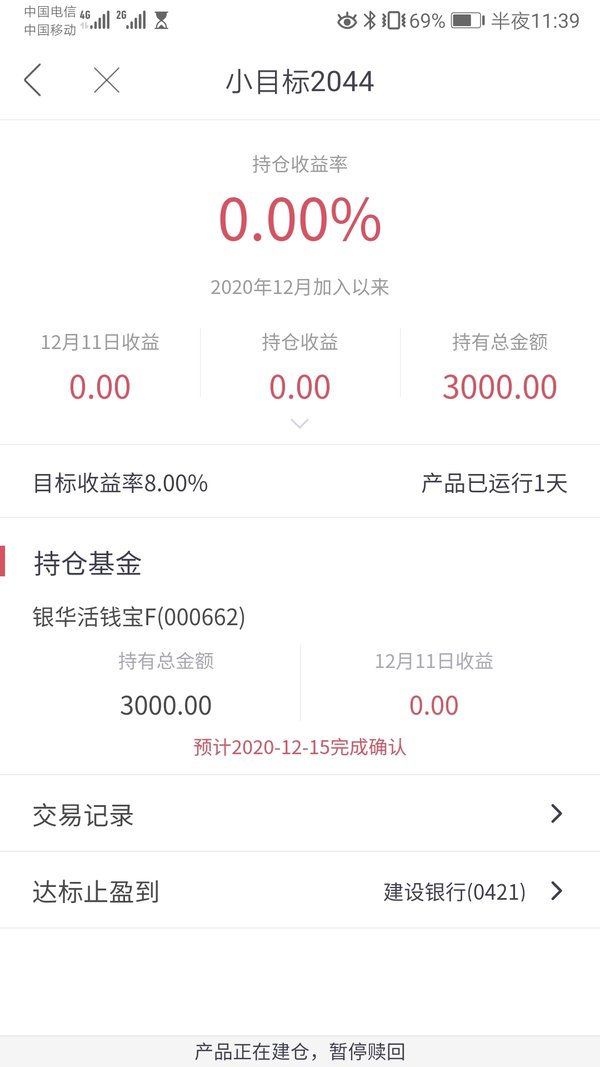Expand the earnings details chevron

click(x=299, y=423)
